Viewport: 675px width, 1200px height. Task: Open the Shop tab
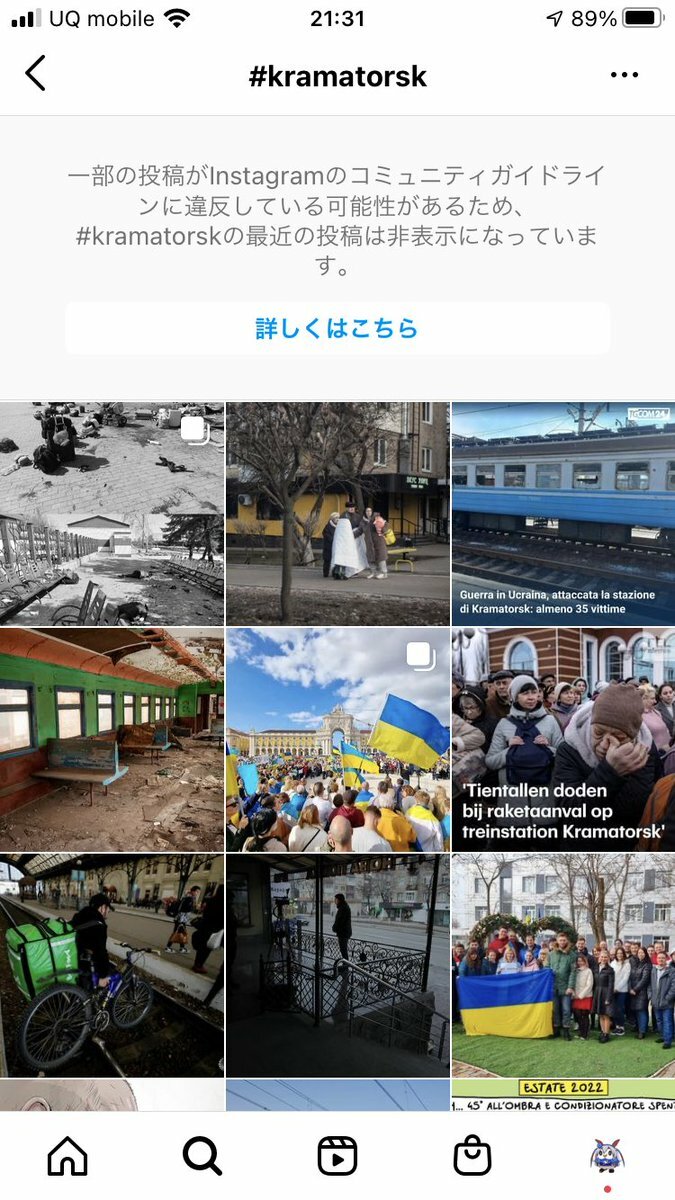[472, 1156]
